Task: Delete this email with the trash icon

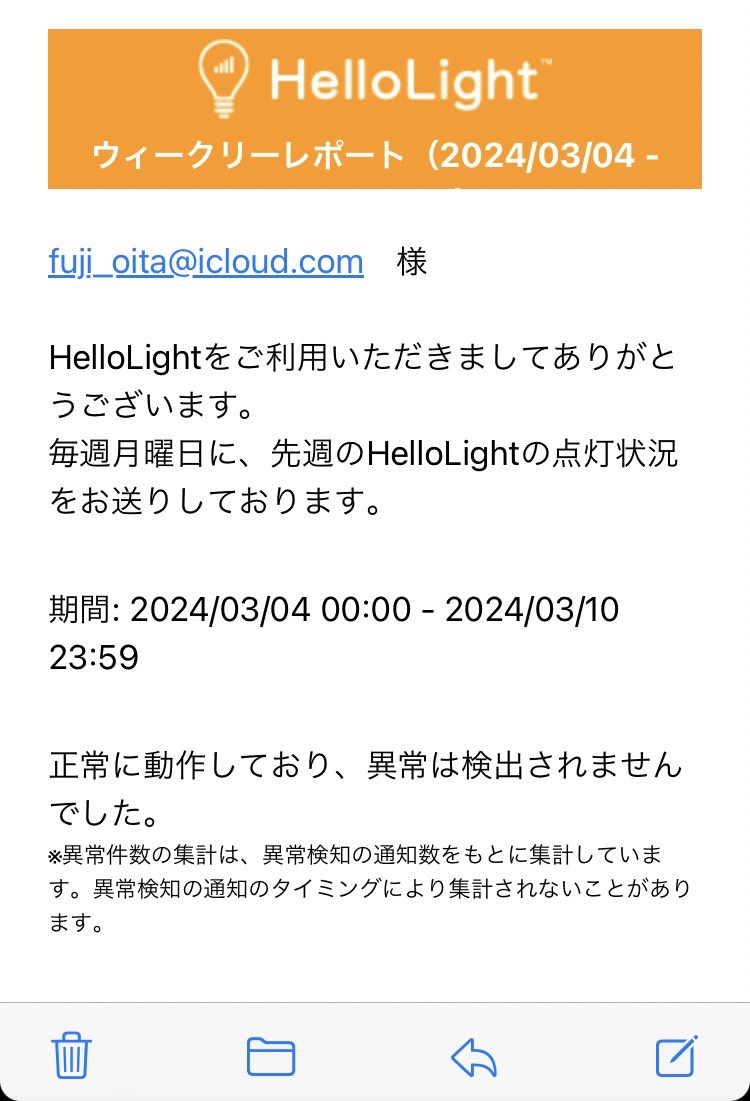Action: click(72, 1056)
